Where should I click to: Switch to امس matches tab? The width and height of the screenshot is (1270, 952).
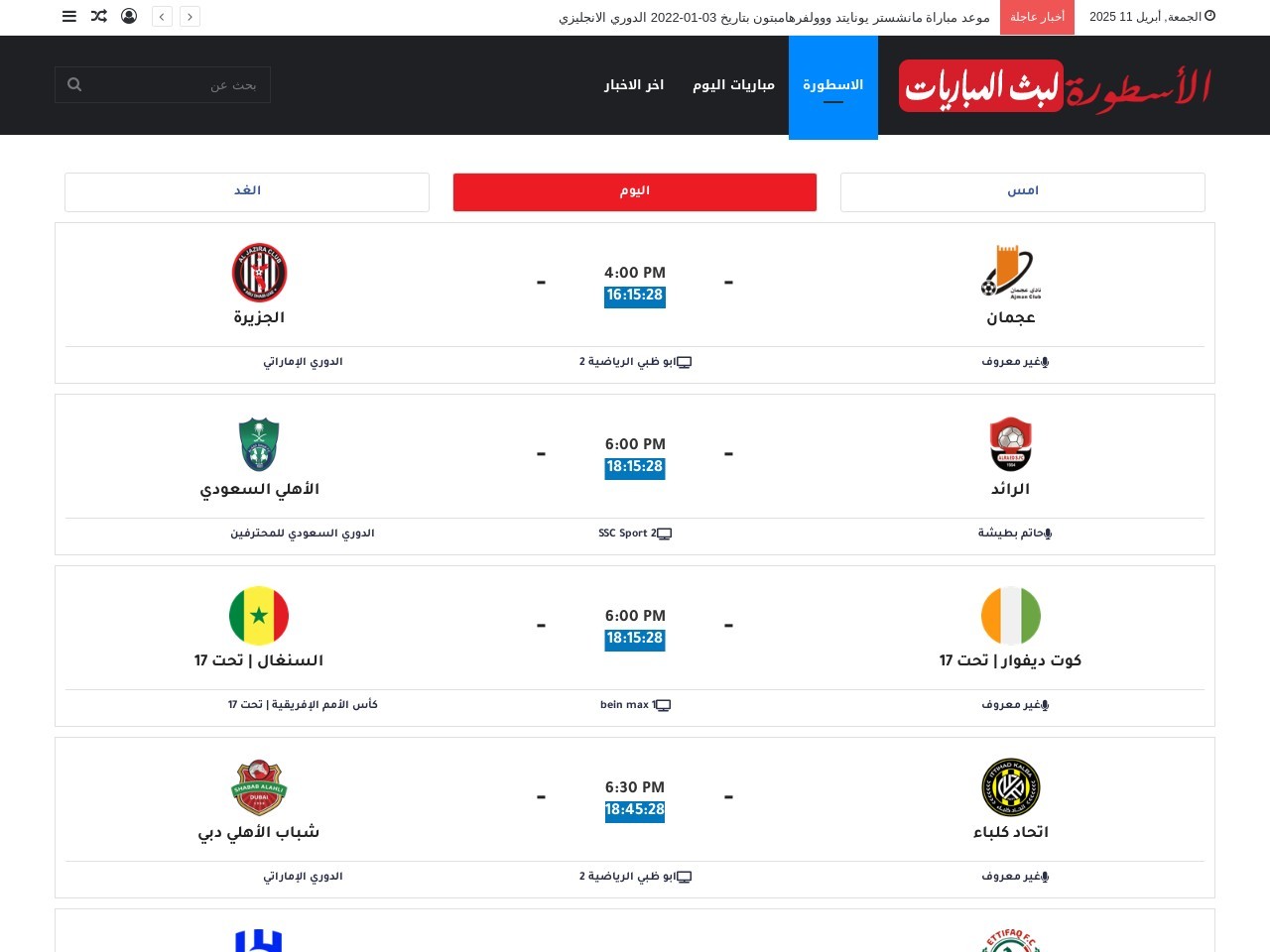pos(1022,191)
